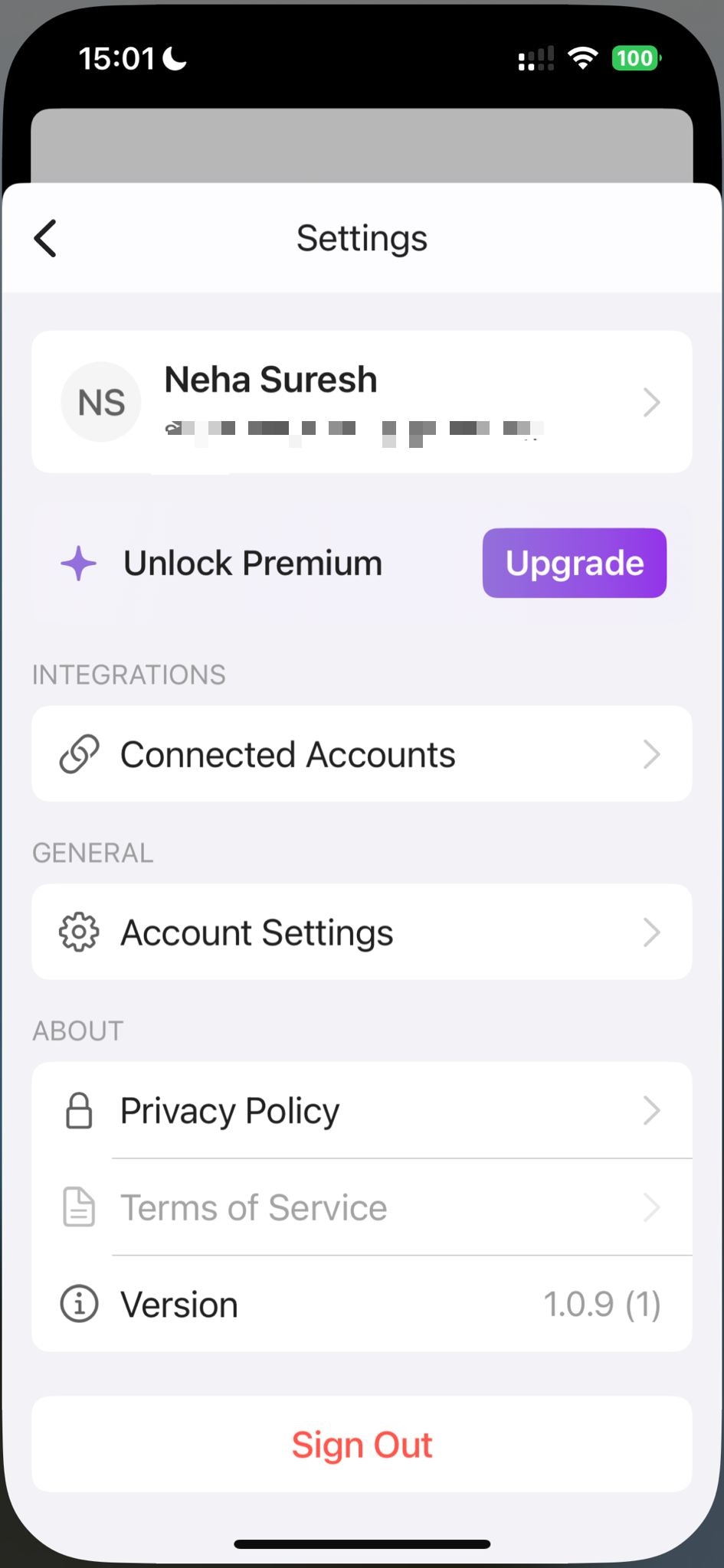Open Terms of Service
This screenshot has height=1568, width=724.
(362, 1207)
